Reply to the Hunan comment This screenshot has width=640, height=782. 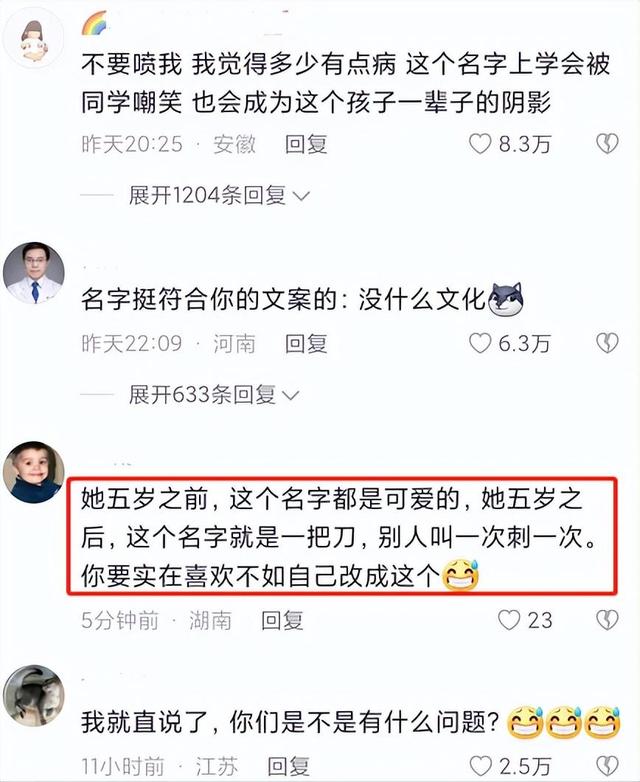click(282, 620)
